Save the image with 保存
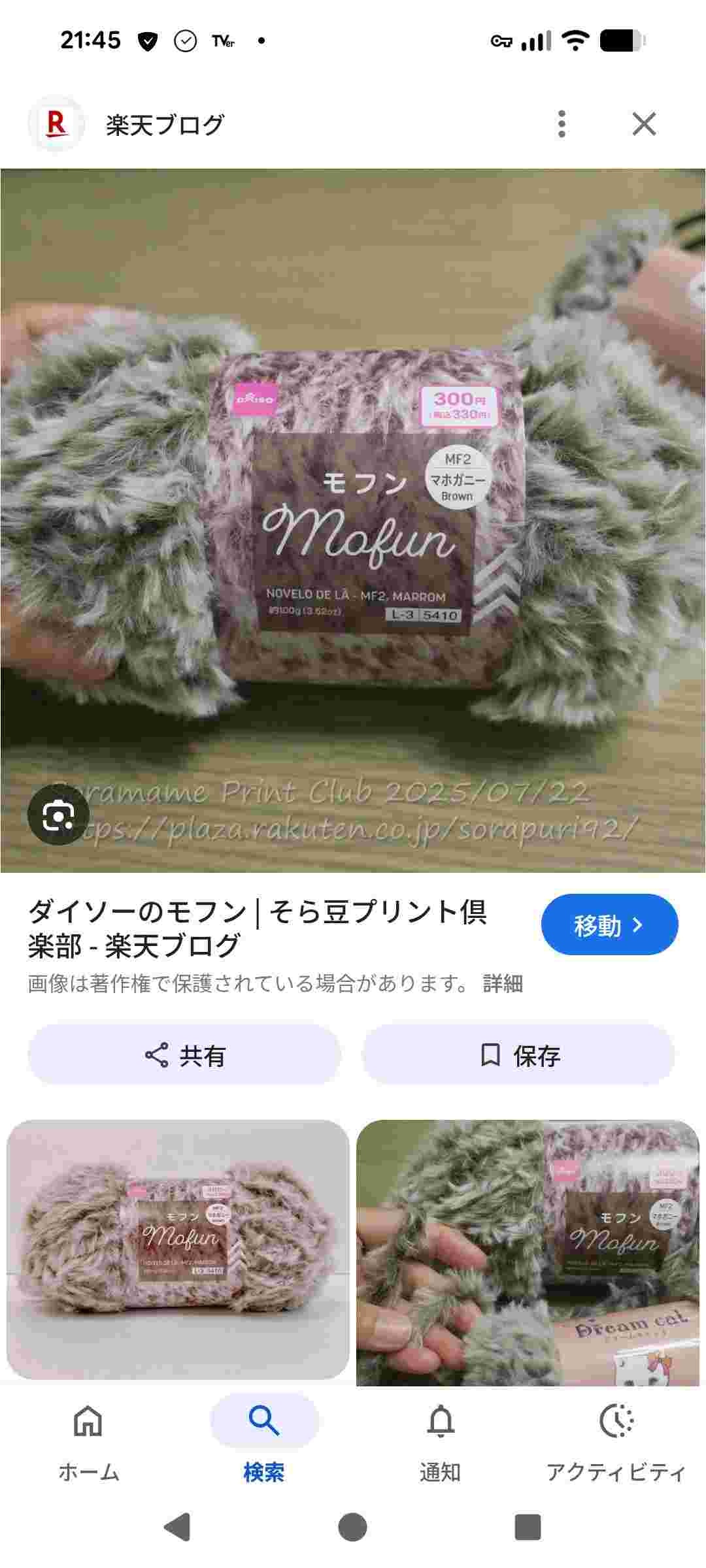This screenshot has height=1568, width=706. tap(518, 1055)
